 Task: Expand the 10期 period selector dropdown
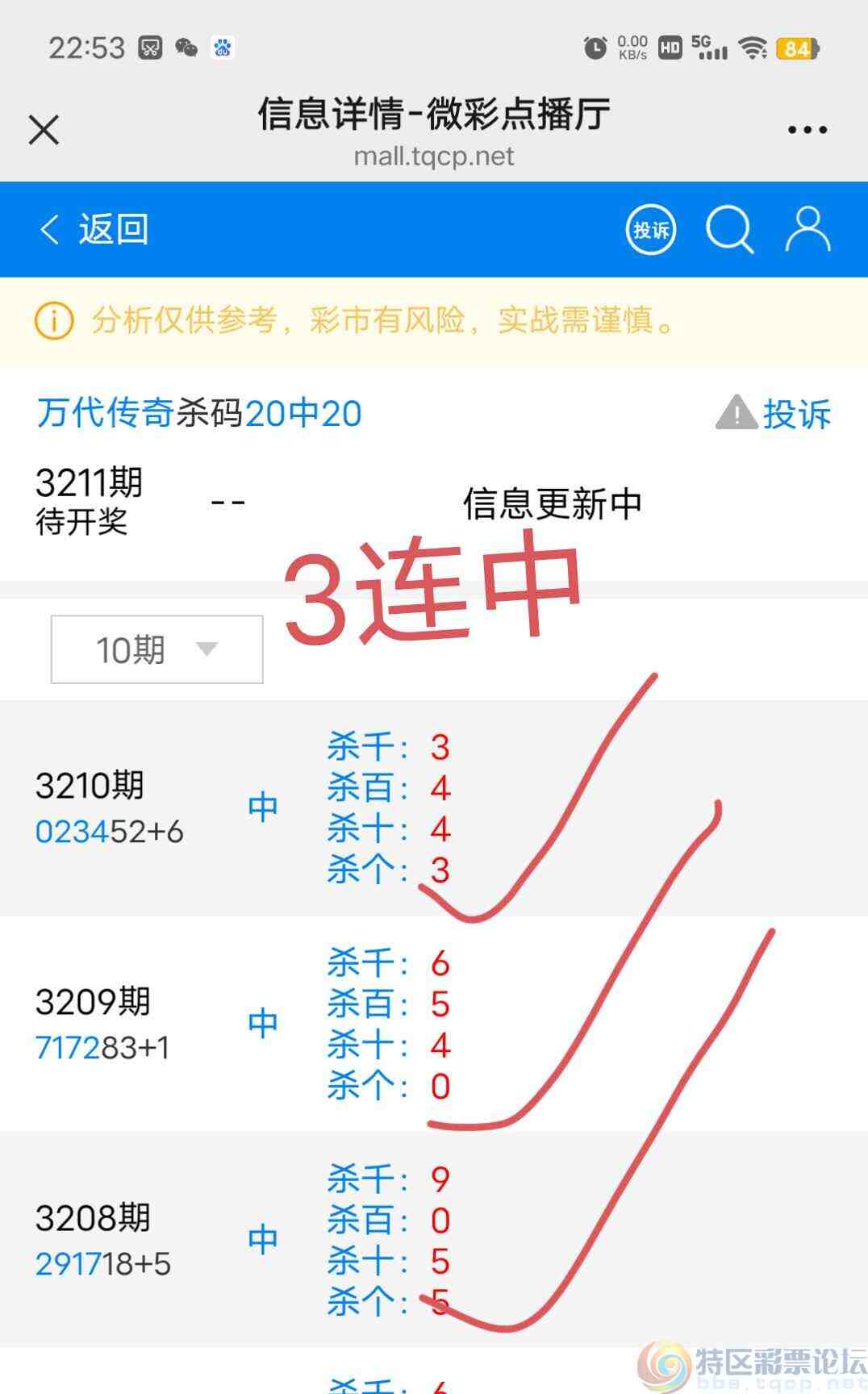(x=156, y=648)
